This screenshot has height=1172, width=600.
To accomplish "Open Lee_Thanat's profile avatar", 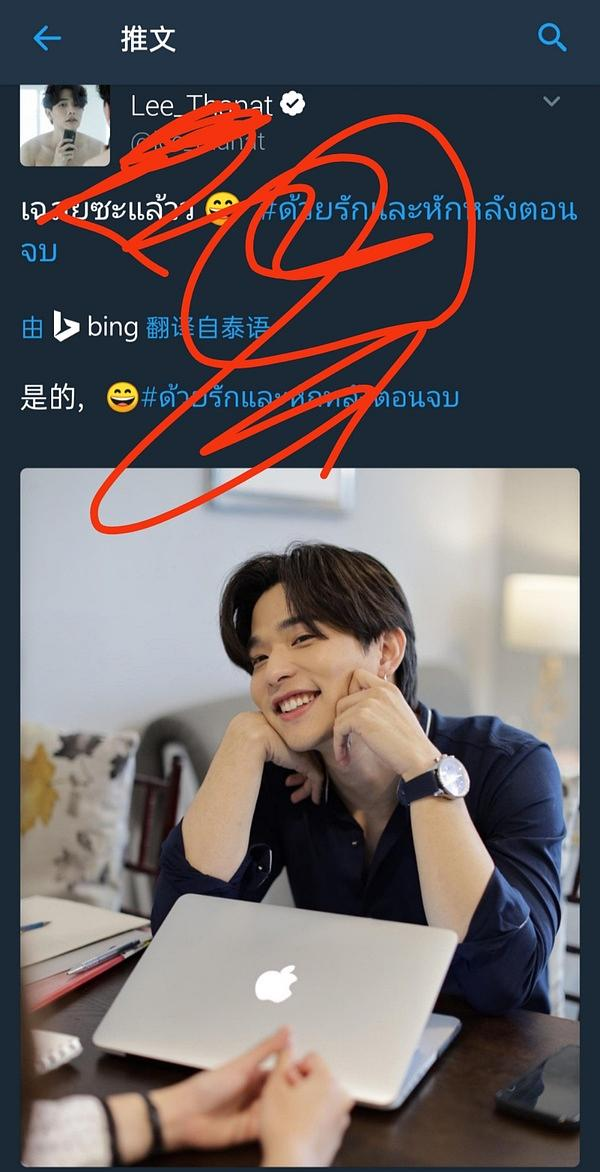I will [x=65, y=125].
